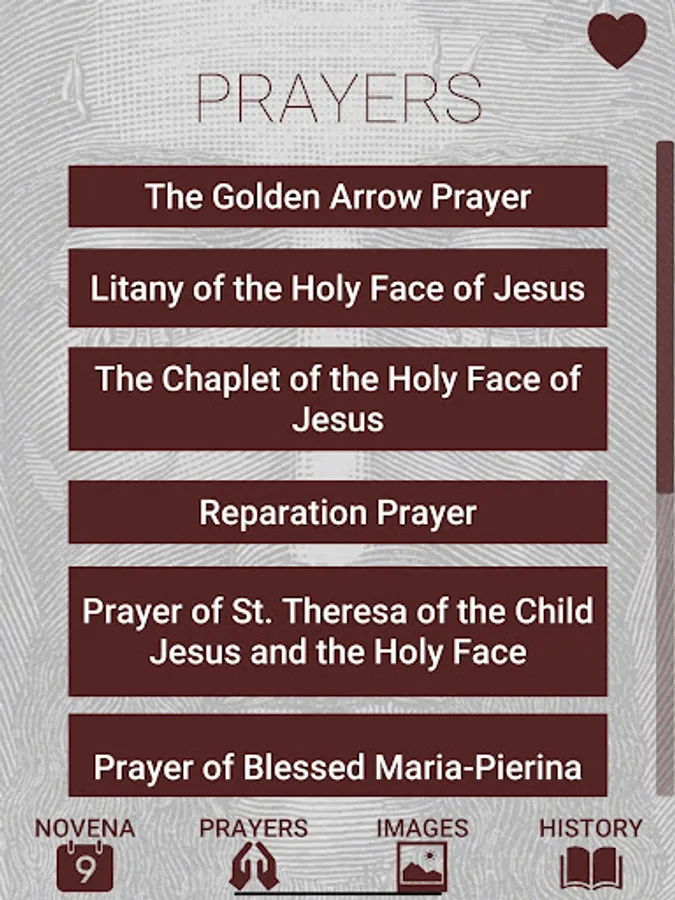Select The Chaplet of the Holy Face
Viewport: 675px width, 900px height.
pyautogui.click(x=338, y=398)
